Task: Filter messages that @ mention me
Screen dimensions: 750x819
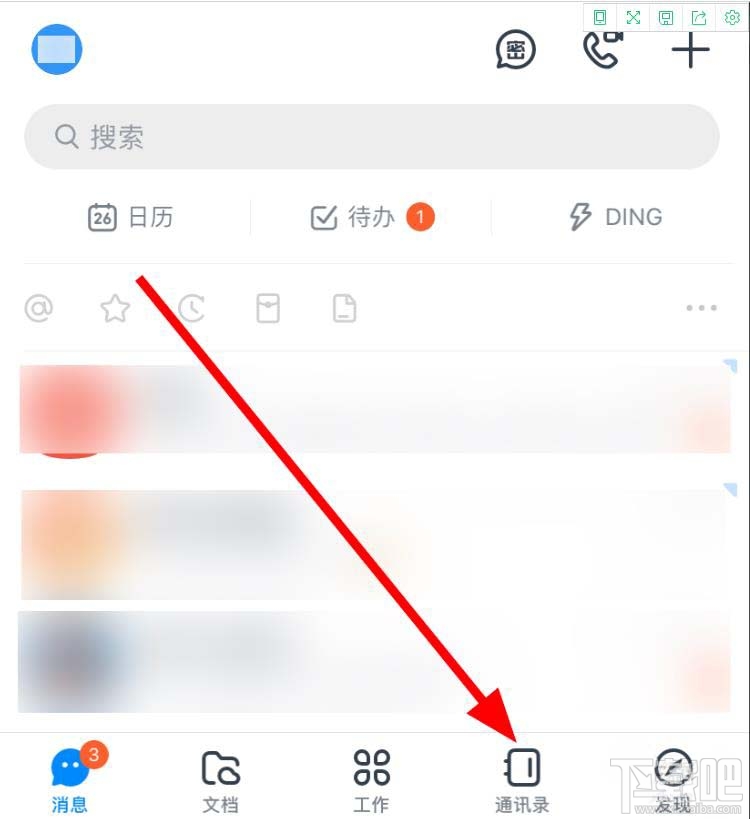Action: pyautogui.click(x=39, y=309)
